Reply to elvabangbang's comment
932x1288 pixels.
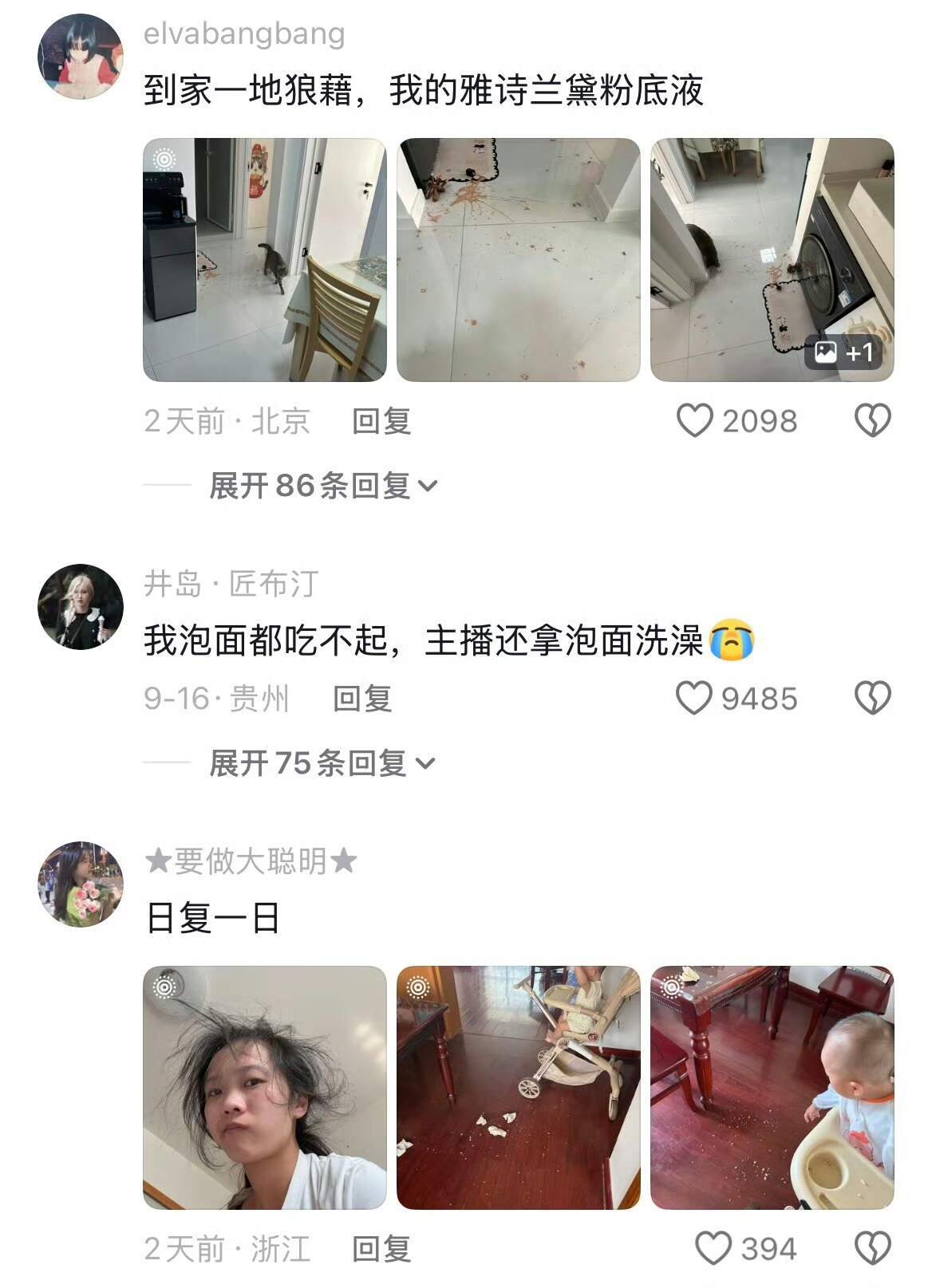381,421
